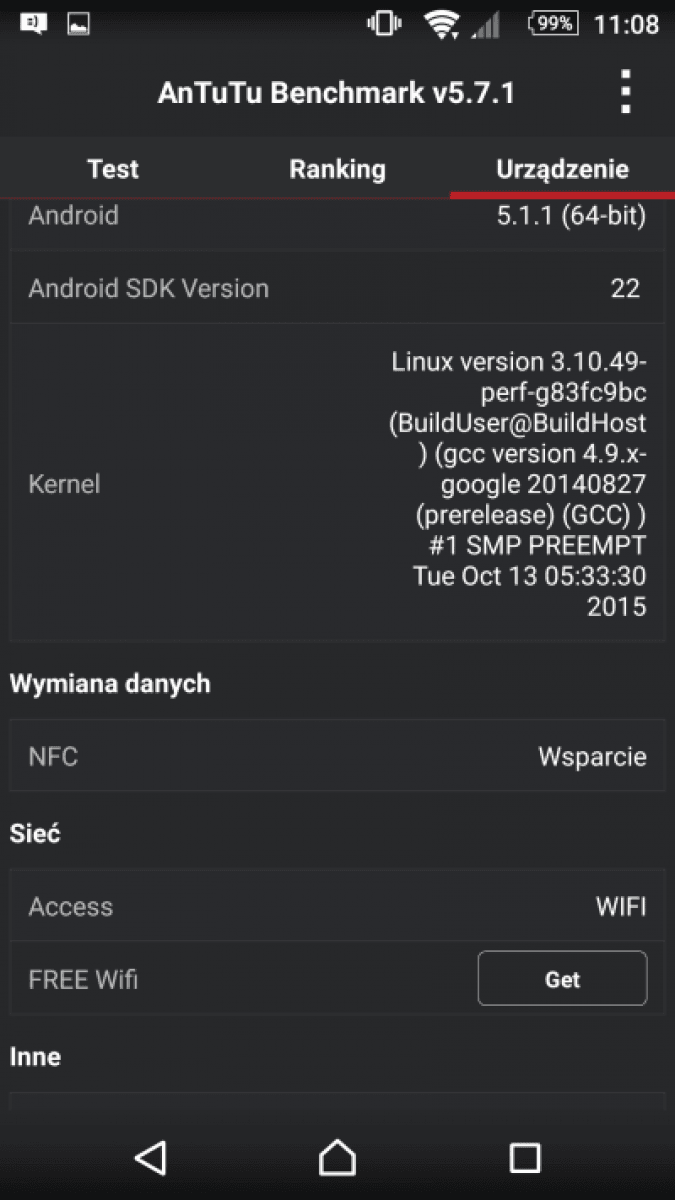
Task: Tap the Get button for FREE Wifi
Action: [x=562, y=978]
